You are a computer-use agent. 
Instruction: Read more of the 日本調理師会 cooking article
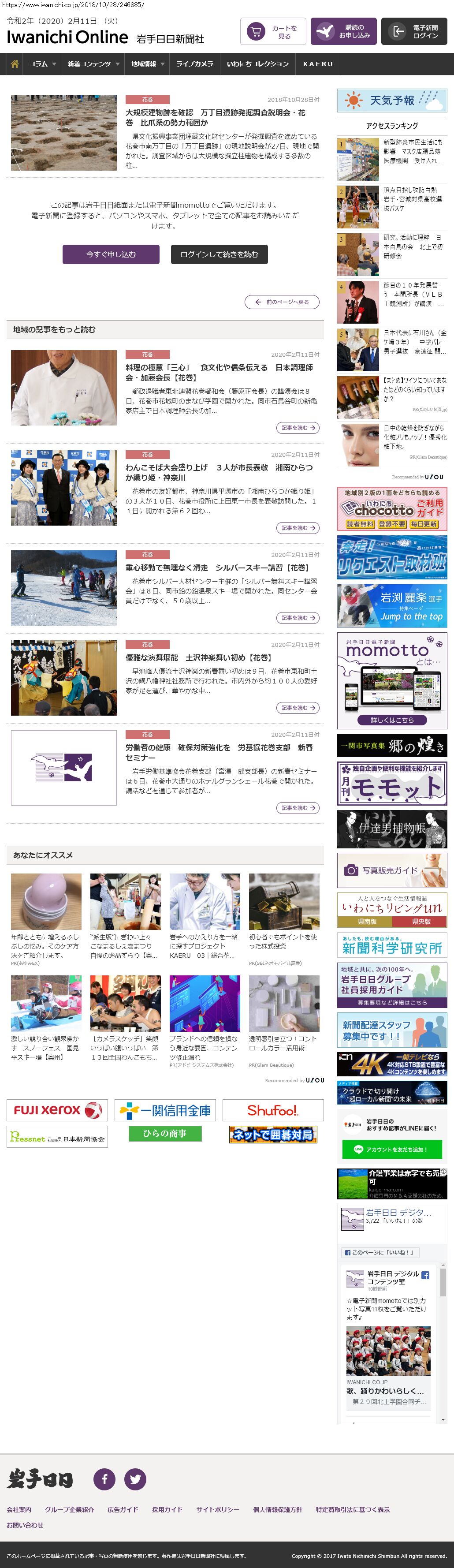(x=298, y=428)
